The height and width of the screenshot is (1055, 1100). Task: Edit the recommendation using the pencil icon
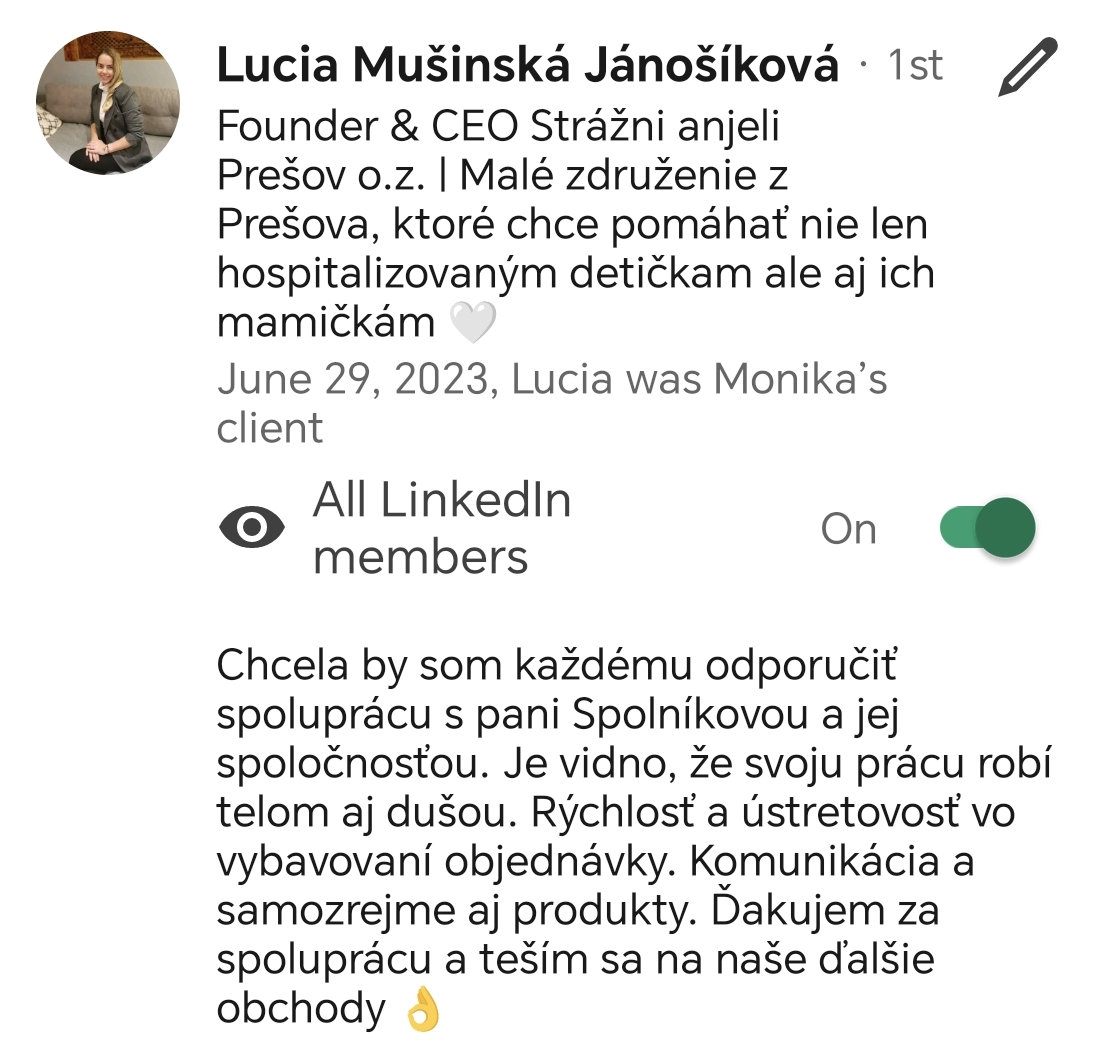click(x=1028, y=67)
